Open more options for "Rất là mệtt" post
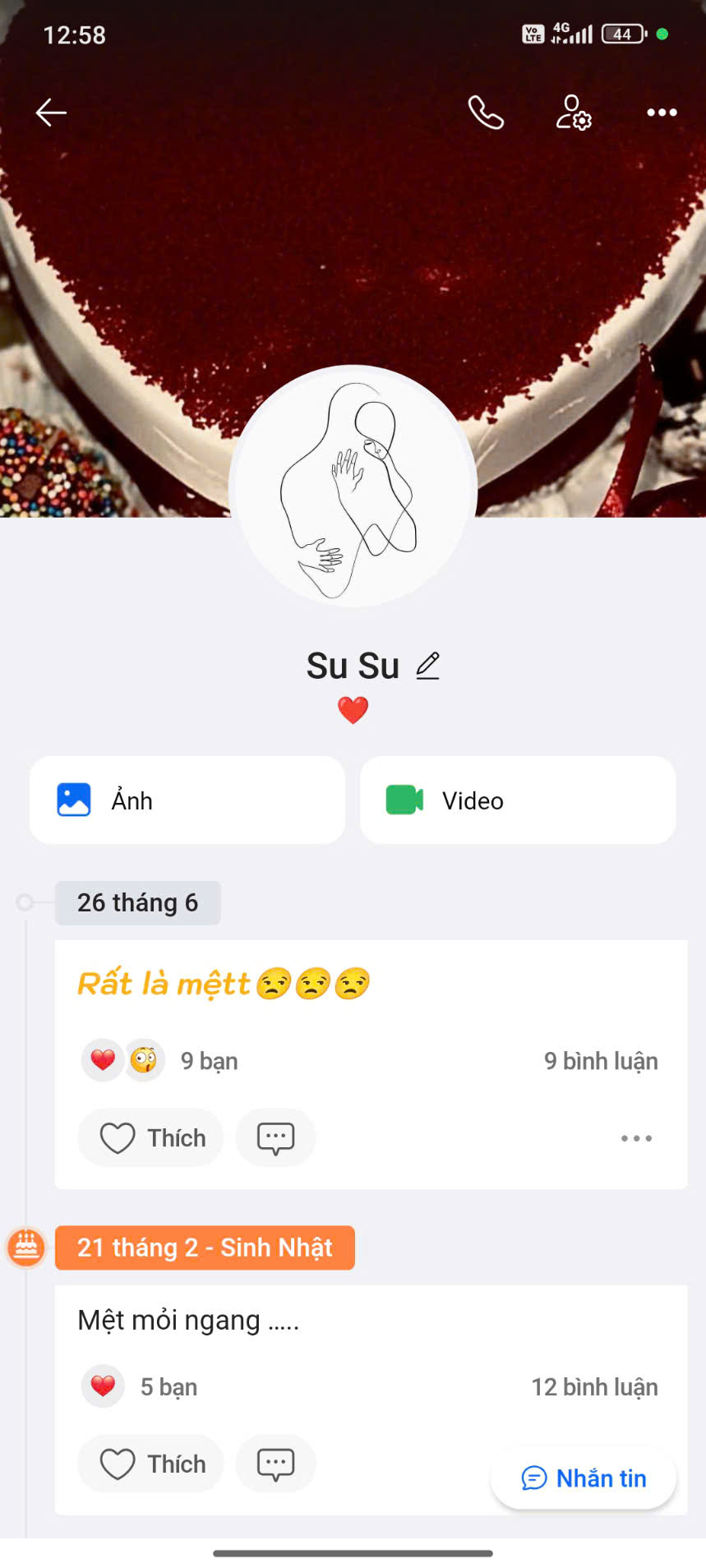The width and height of the screenshot is (706, 1568). pyautogui.click(x=636, y=1138)
